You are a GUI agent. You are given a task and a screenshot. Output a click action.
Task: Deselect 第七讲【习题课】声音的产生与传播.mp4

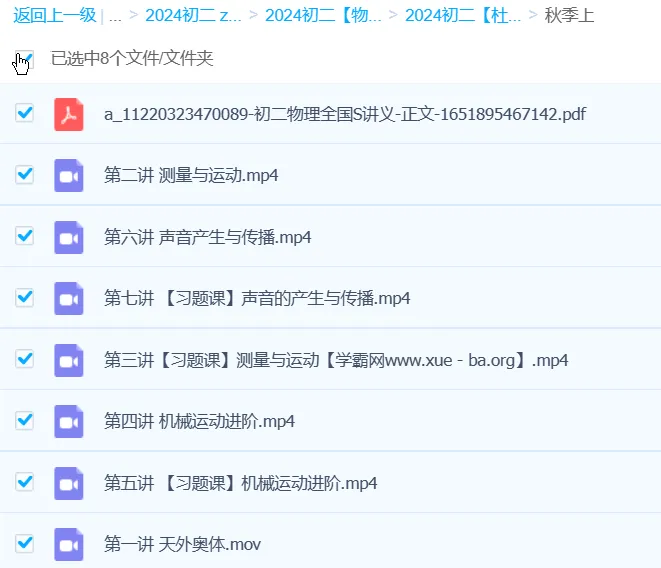(x=25, y=297)
